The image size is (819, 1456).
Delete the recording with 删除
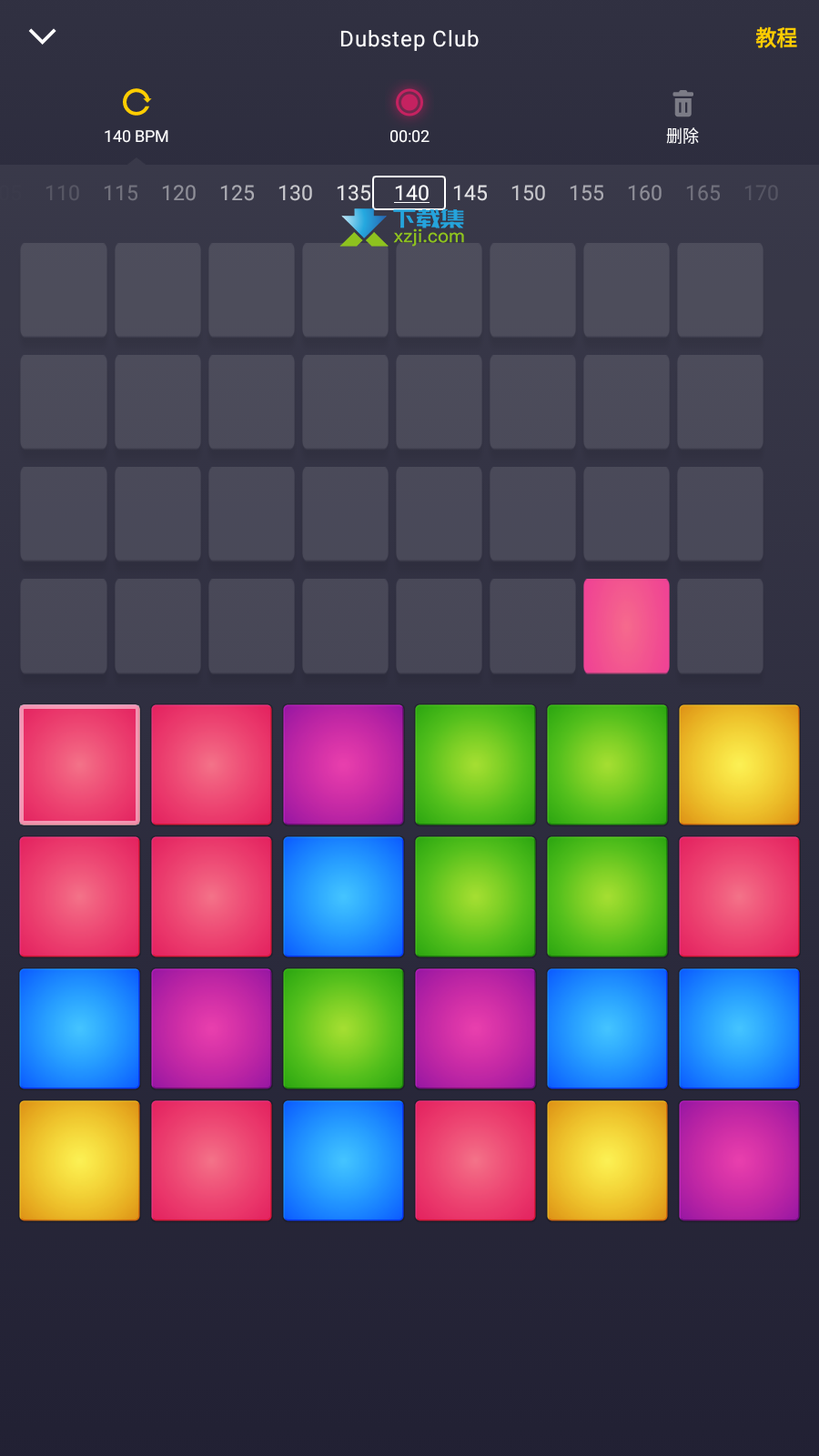point(682,116)
